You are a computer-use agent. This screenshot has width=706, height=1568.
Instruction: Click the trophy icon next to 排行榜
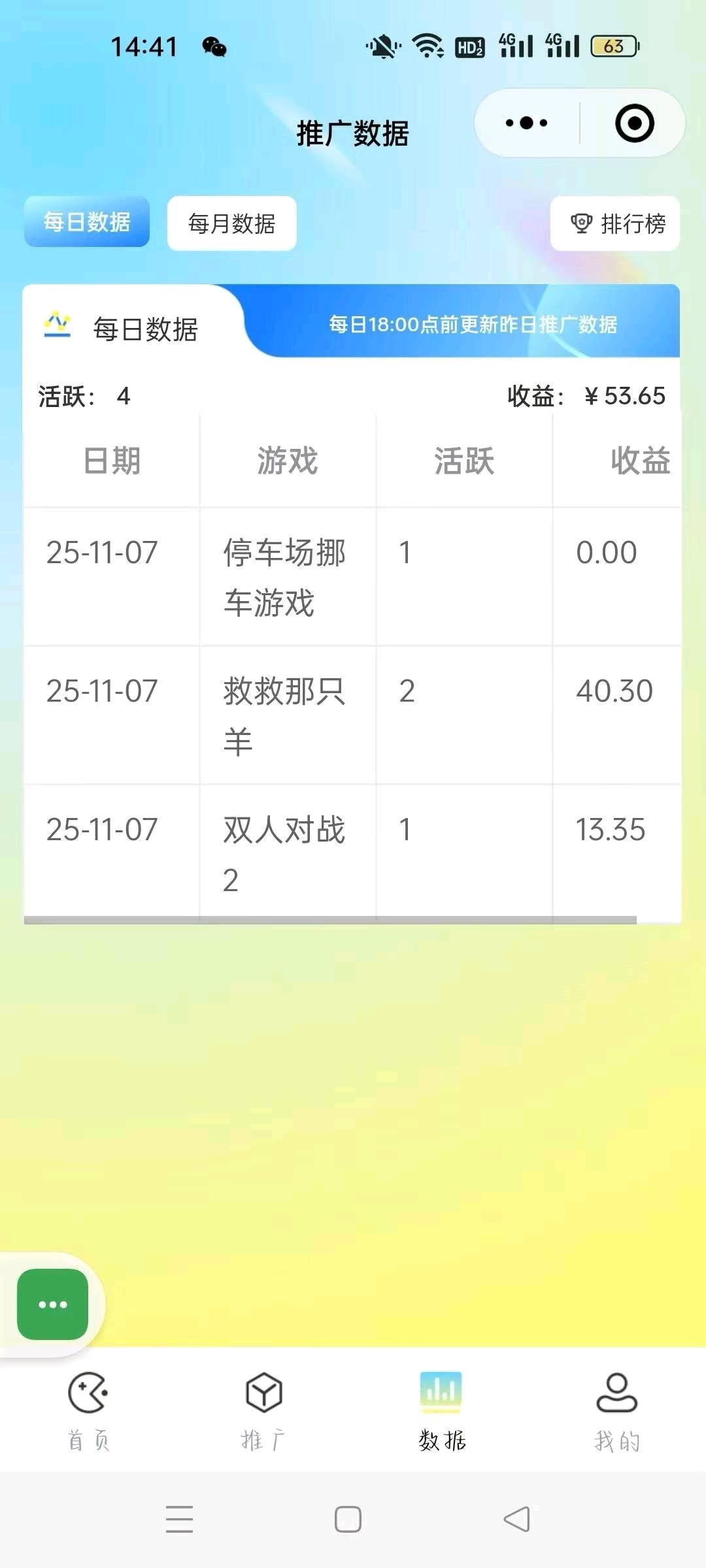[580, 223]
